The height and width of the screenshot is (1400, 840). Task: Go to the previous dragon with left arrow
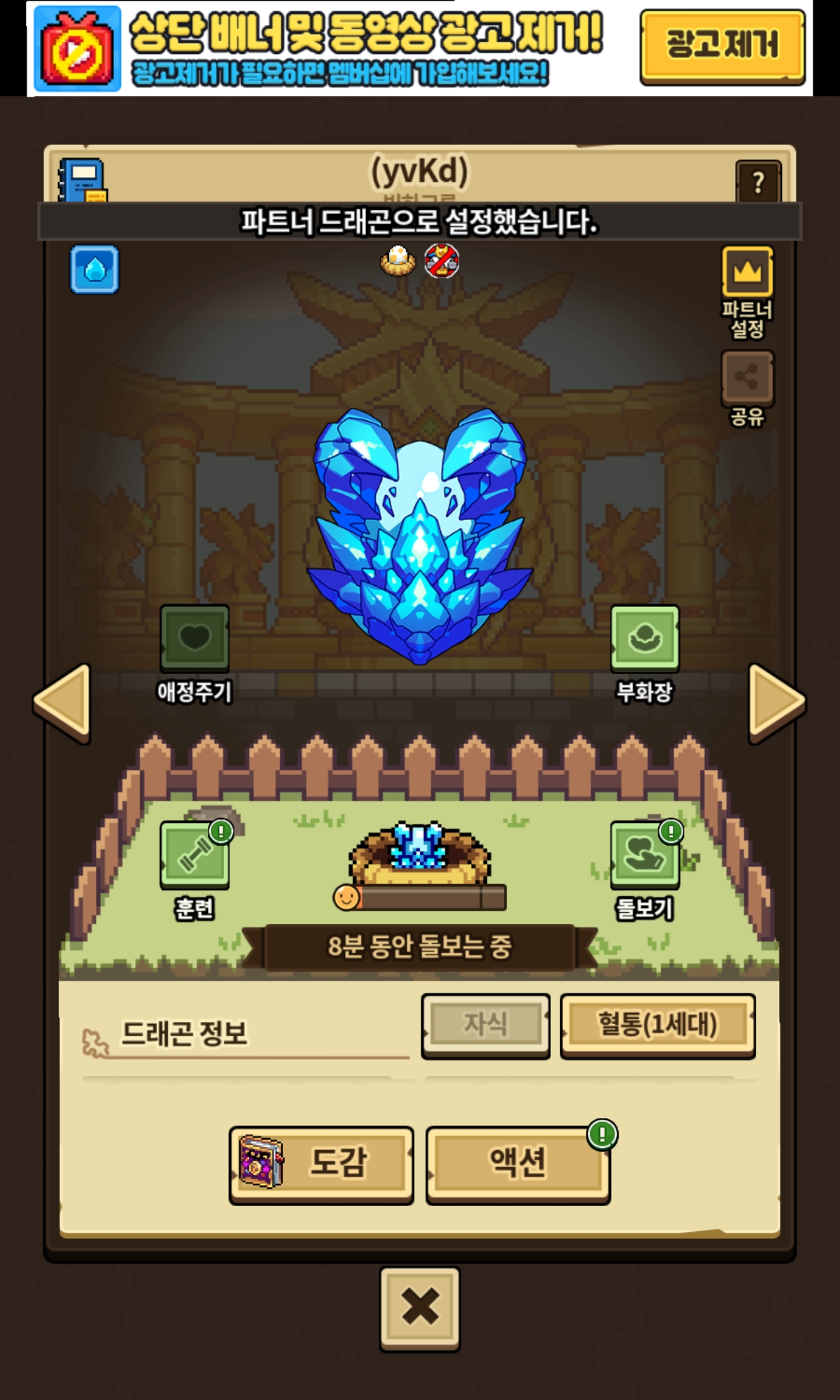pos(63,702)
